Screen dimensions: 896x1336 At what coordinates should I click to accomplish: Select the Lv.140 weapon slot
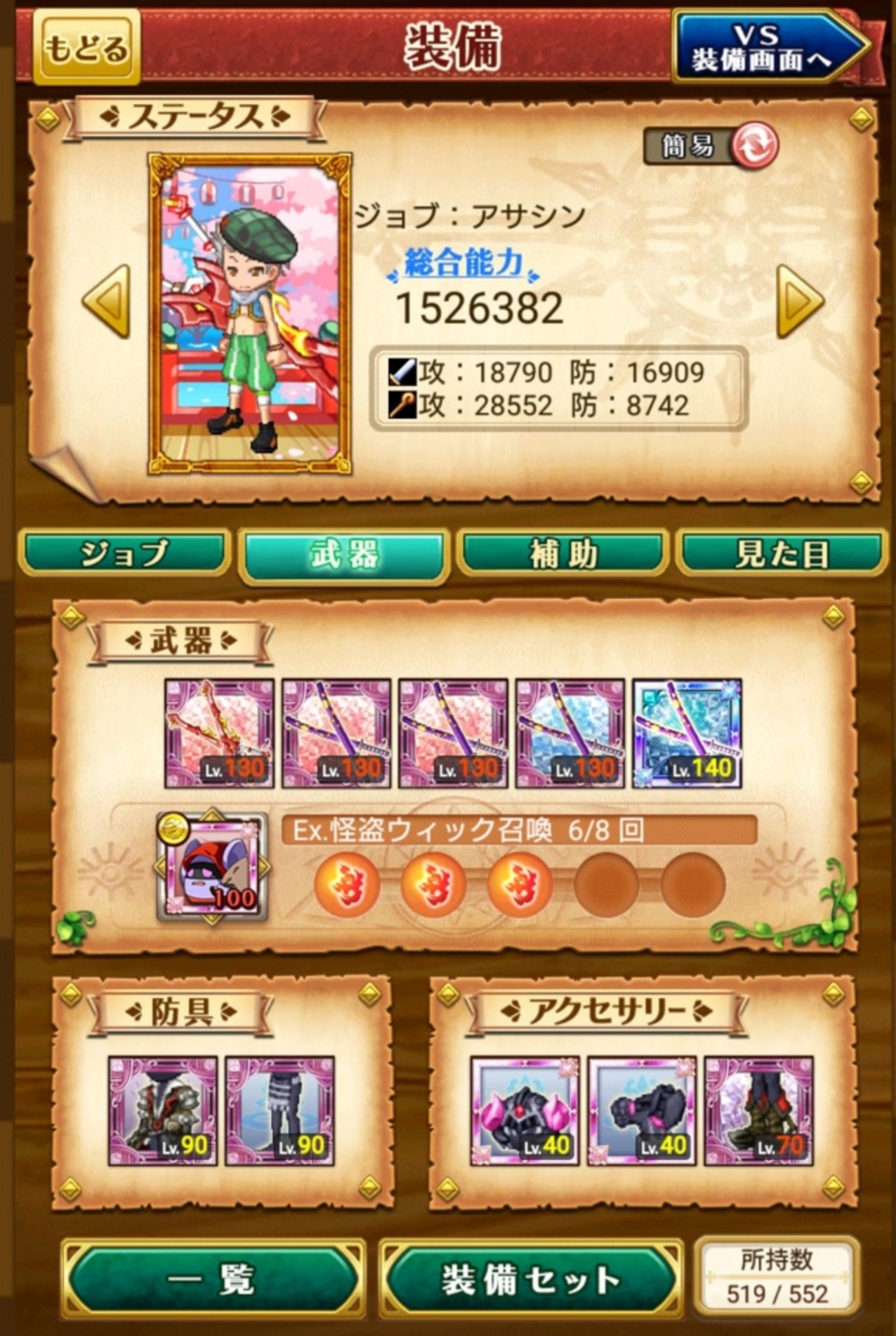point(687,733)
